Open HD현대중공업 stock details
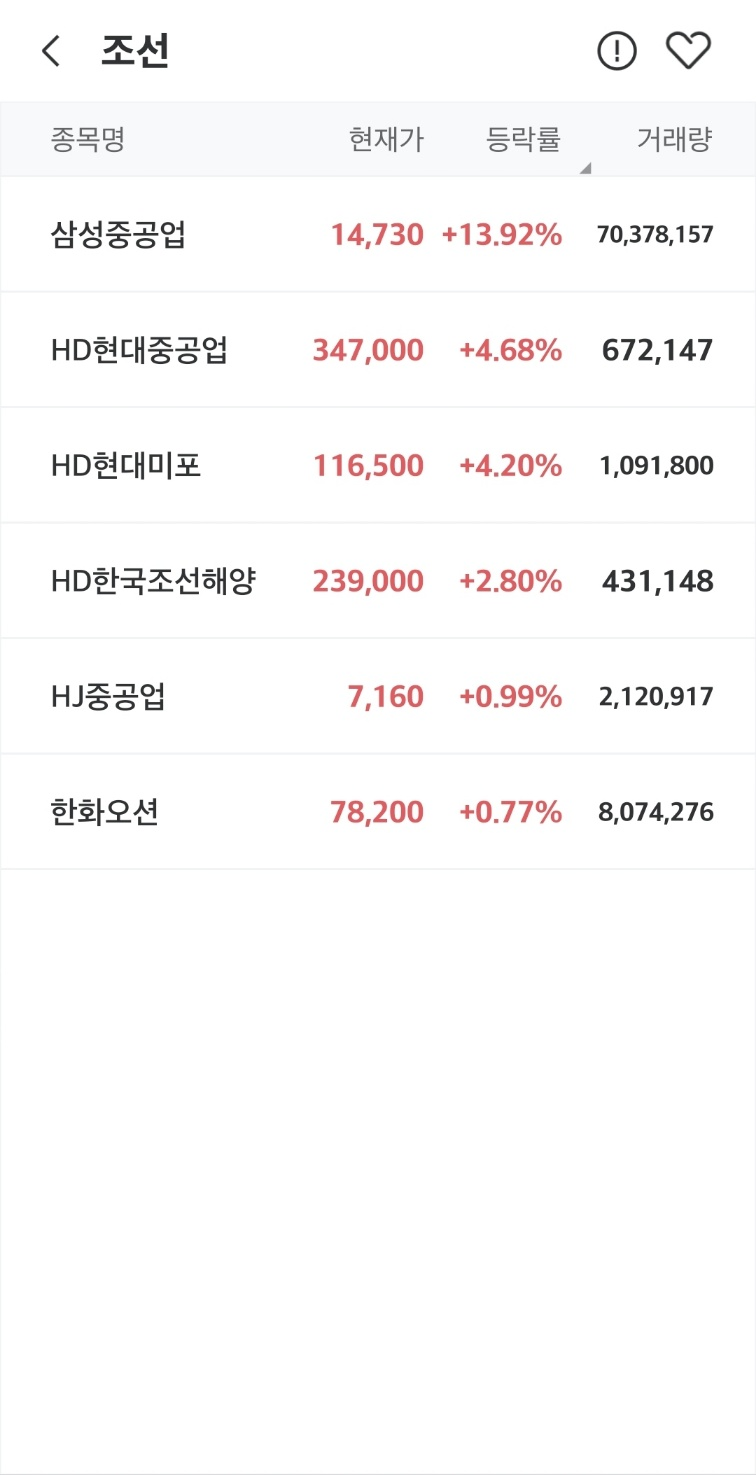The width and height of the screenshot is (756, 1475). [x=378, y=350]
